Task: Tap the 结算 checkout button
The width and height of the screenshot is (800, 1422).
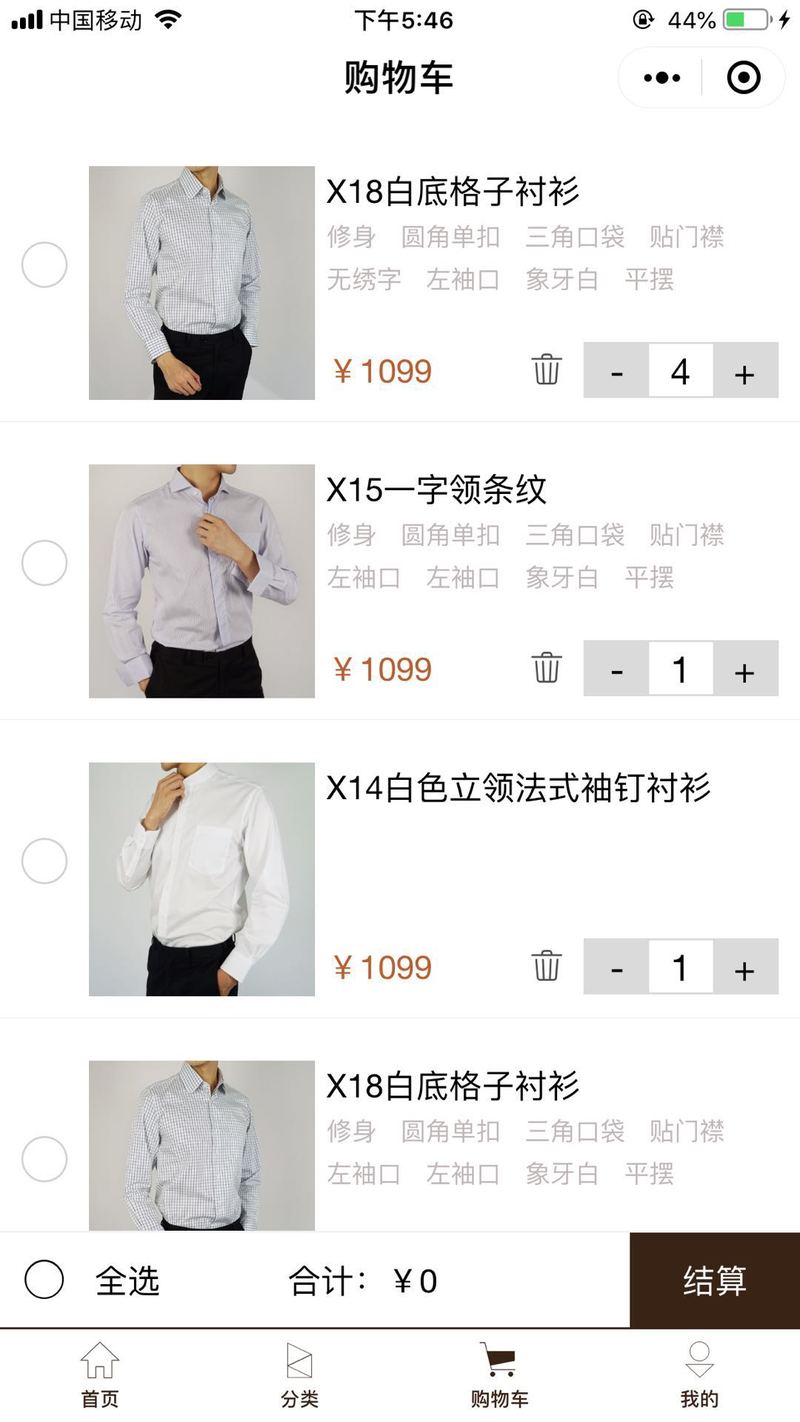Action: (x=714, y=1280)
